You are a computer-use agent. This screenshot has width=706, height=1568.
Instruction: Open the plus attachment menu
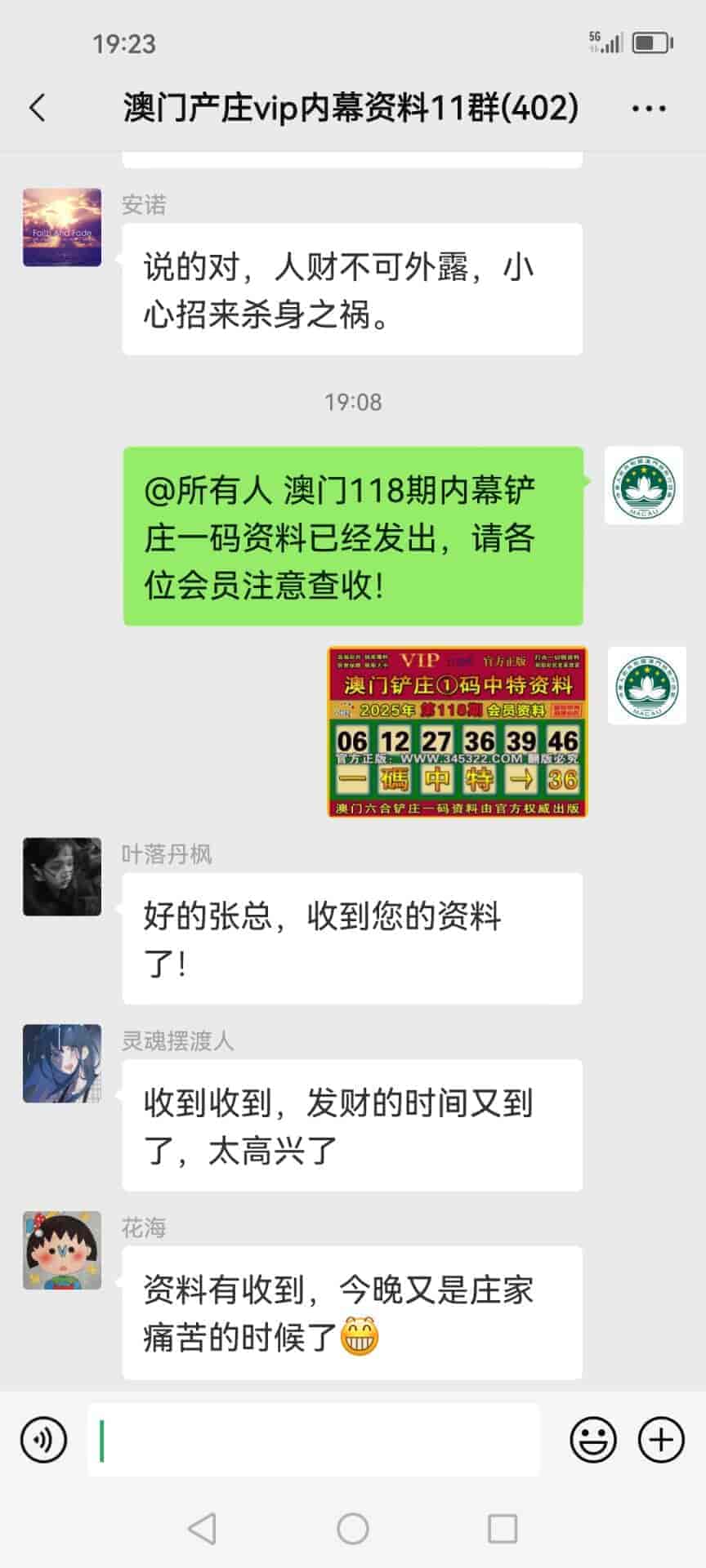660,1440
